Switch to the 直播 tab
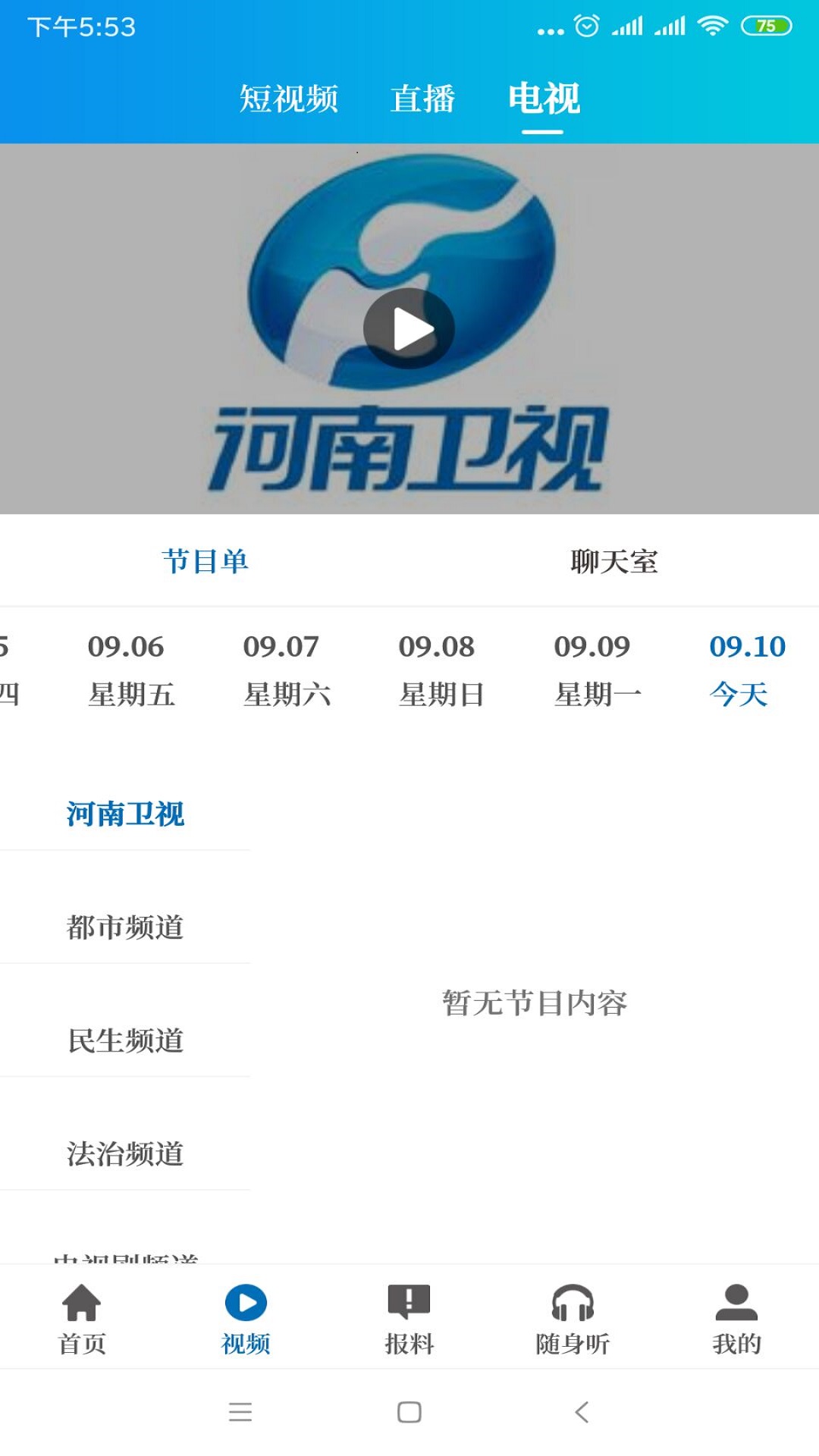This screenshot has height=1456, width=819. click(x=422, y=99)
